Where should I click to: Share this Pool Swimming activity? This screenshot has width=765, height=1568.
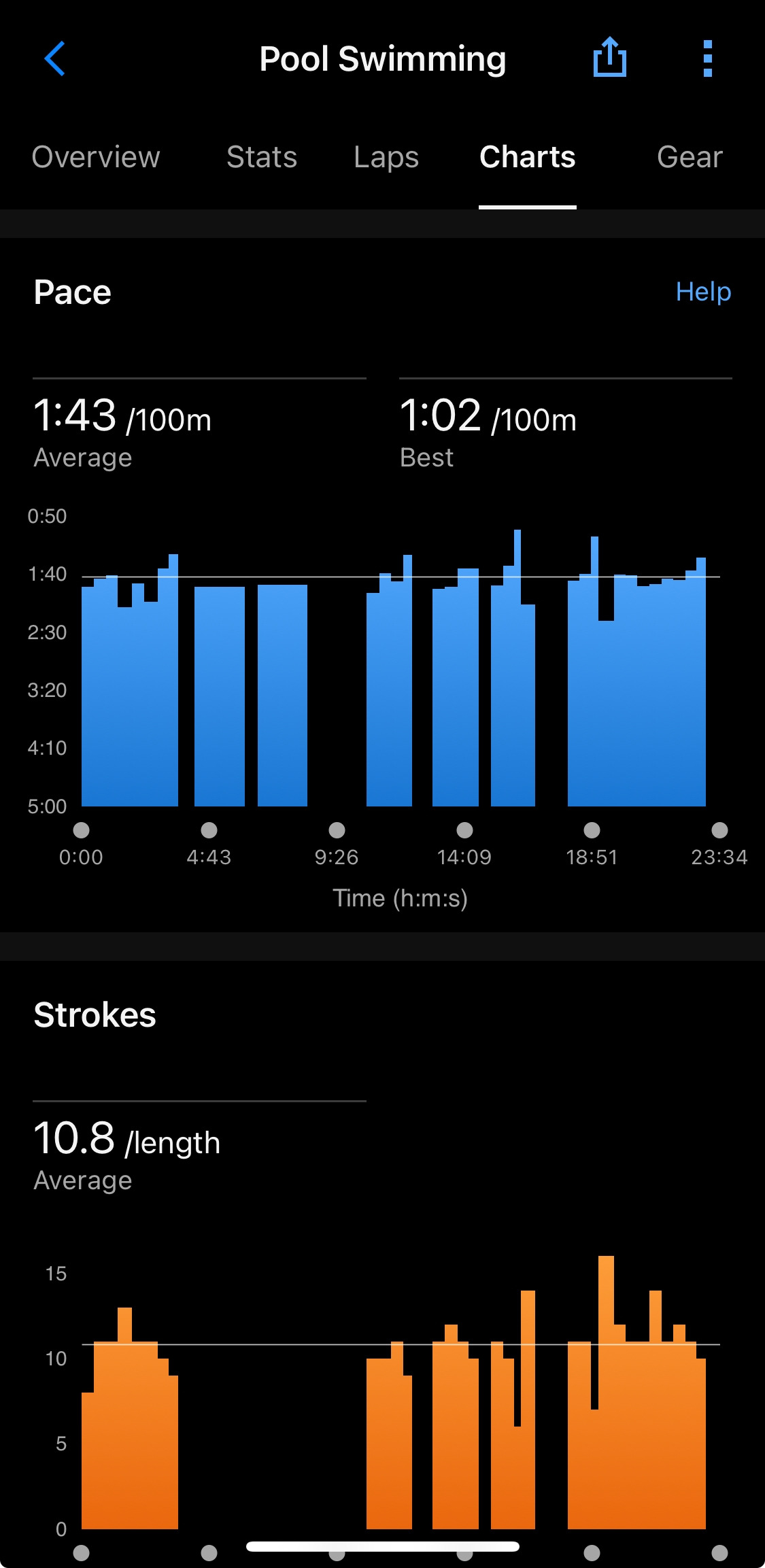[x=609, y=58]
